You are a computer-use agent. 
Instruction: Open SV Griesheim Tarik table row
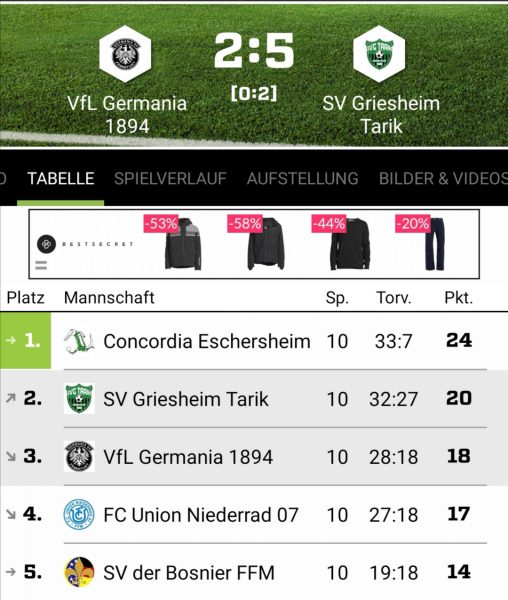point(254,399)
